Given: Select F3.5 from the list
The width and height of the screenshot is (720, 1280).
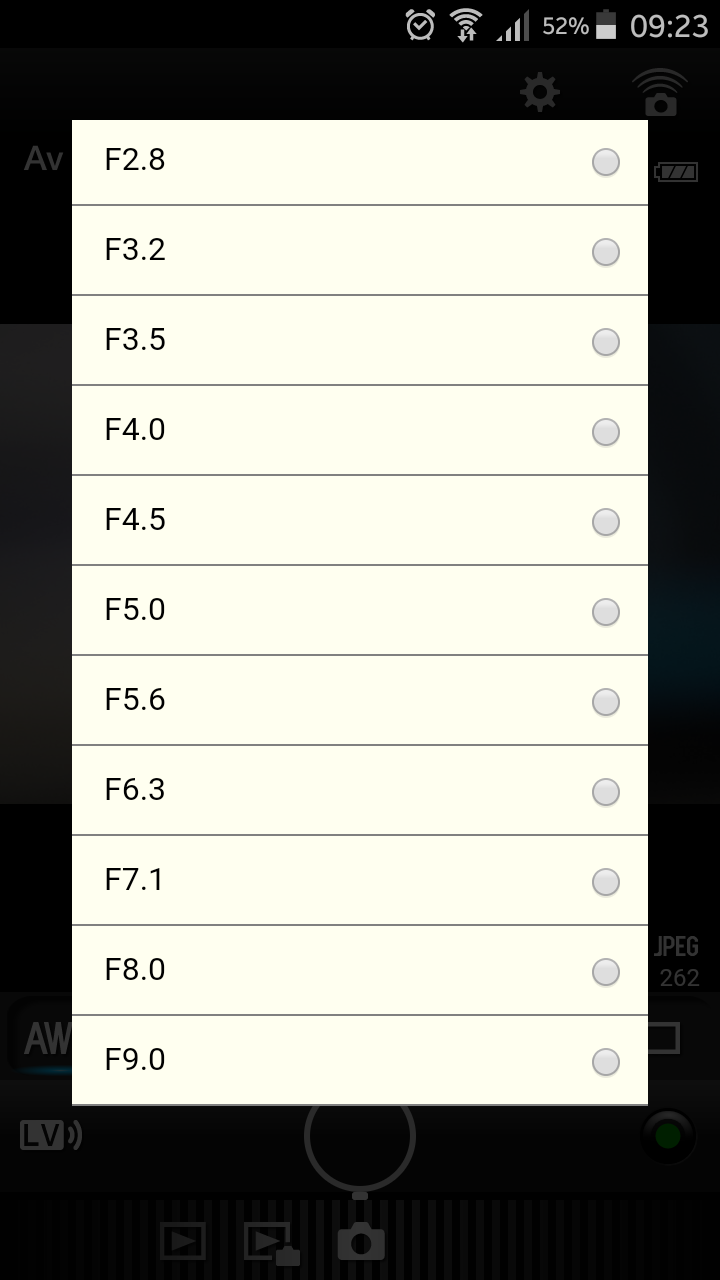Looking at the screenshot, I should point(360,340).
